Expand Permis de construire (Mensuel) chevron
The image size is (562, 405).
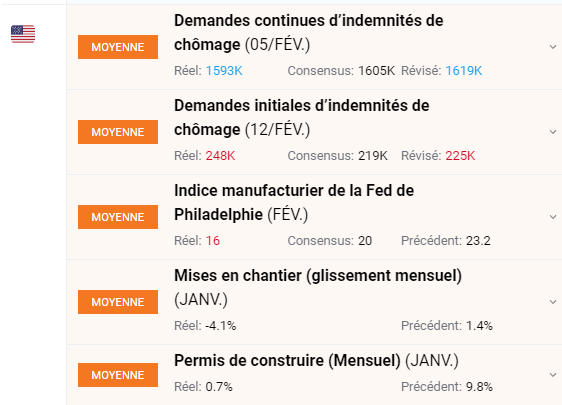[x=553, y=375]
